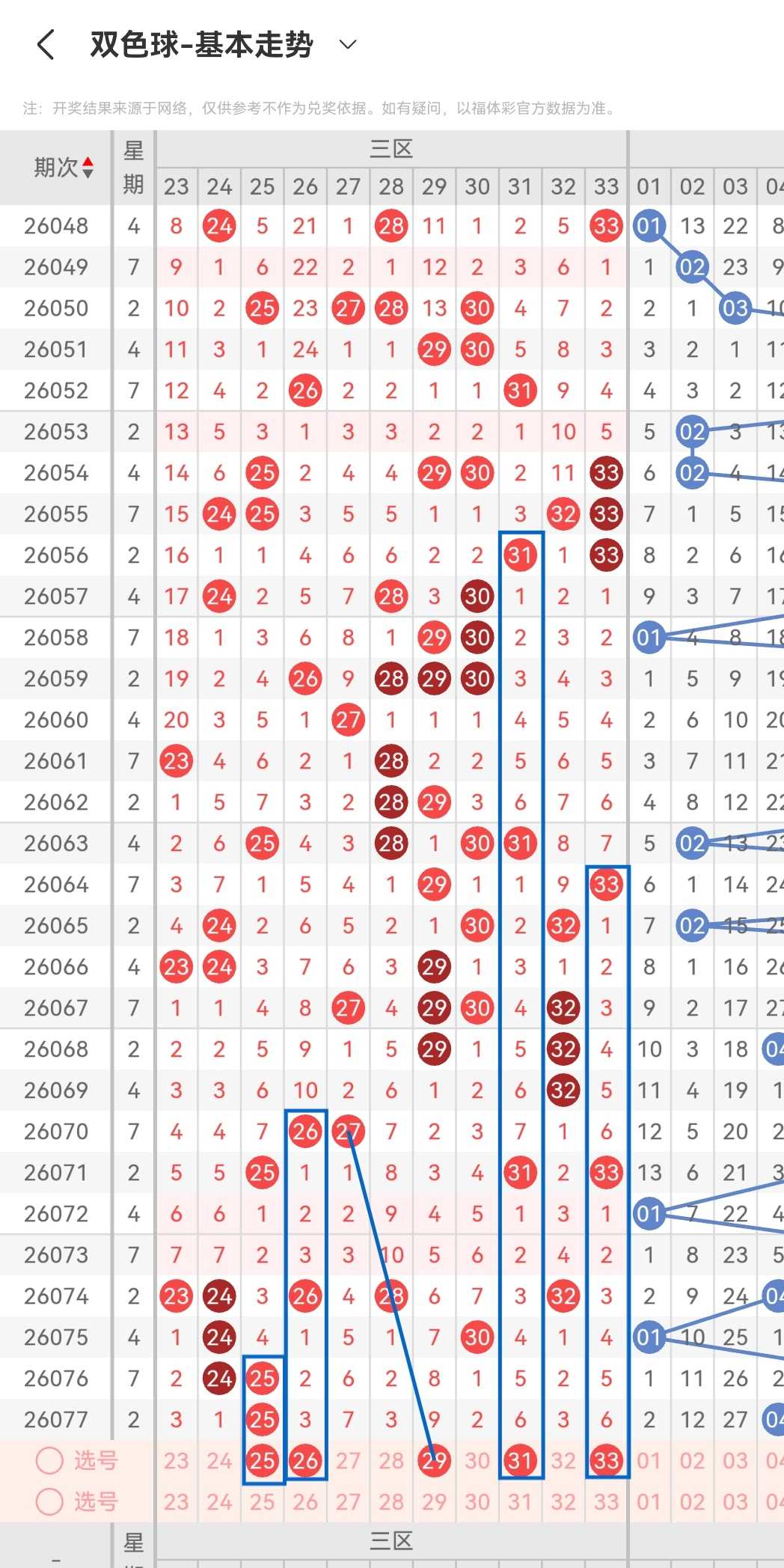Select the second 选号 radio button

pos(49,1501)
